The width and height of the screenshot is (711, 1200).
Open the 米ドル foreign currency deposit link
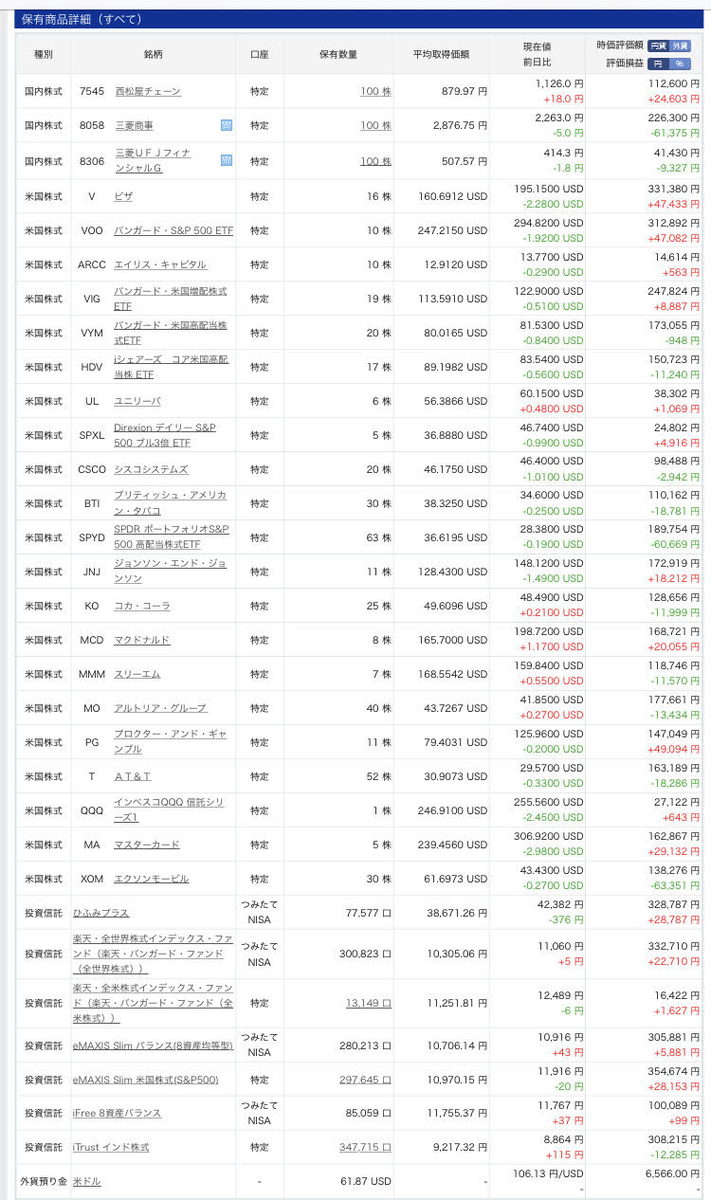(87, 1181)
